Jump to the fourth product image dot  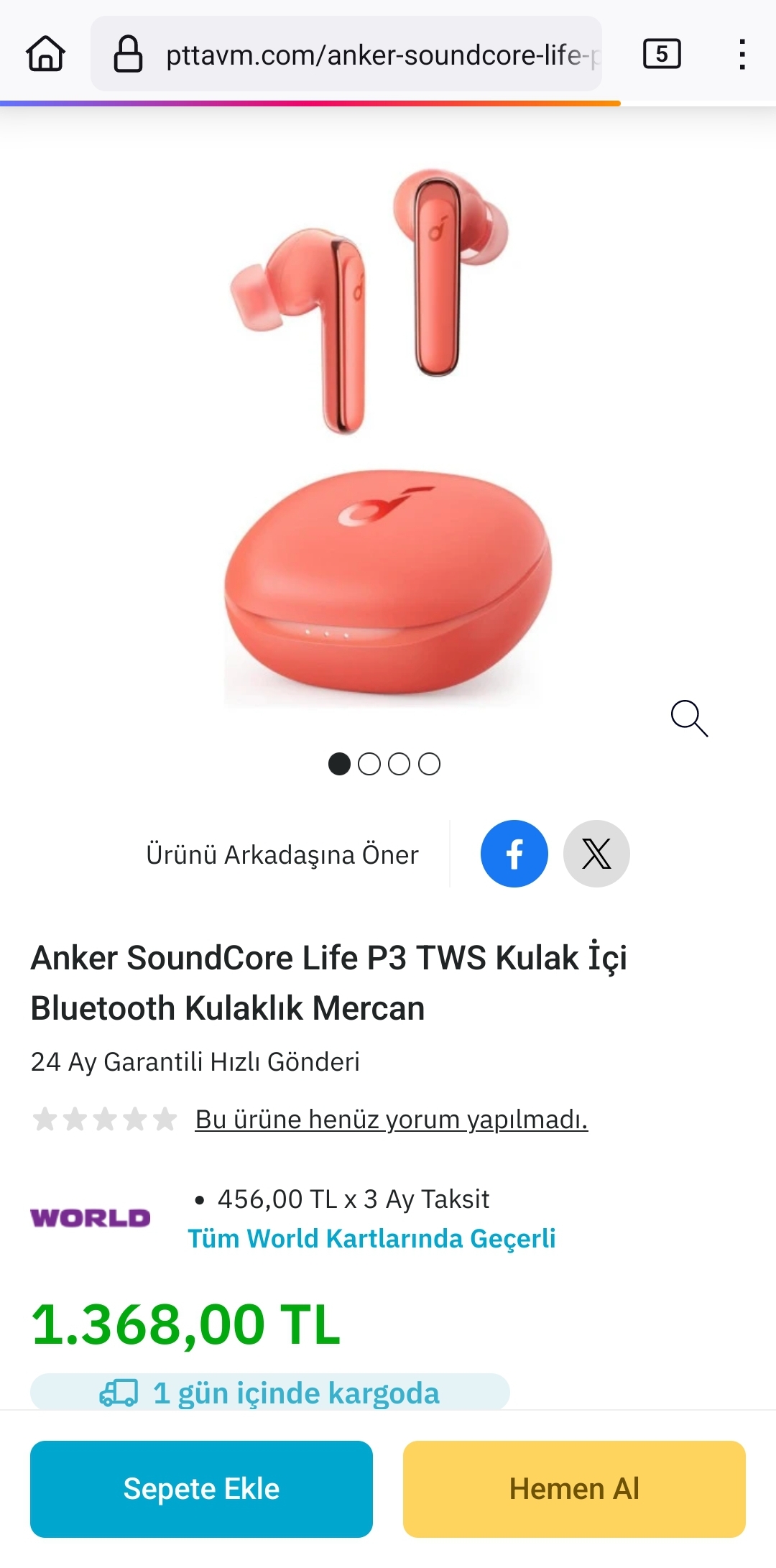[x=429, y=764]
